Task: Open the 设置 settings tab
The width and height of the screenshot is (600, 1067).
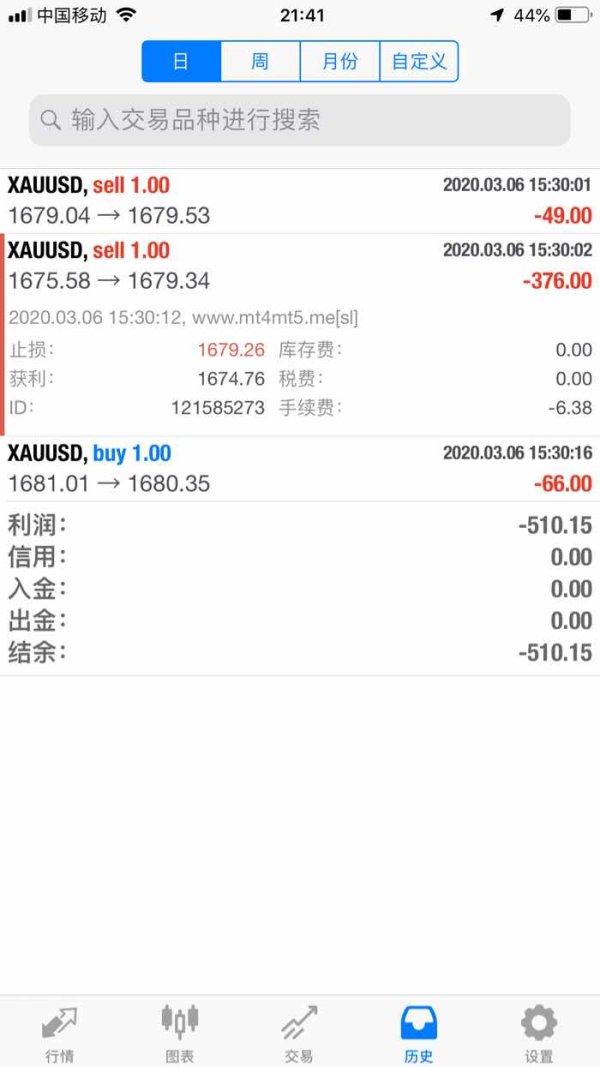Action: click(x=539, y=1032)
